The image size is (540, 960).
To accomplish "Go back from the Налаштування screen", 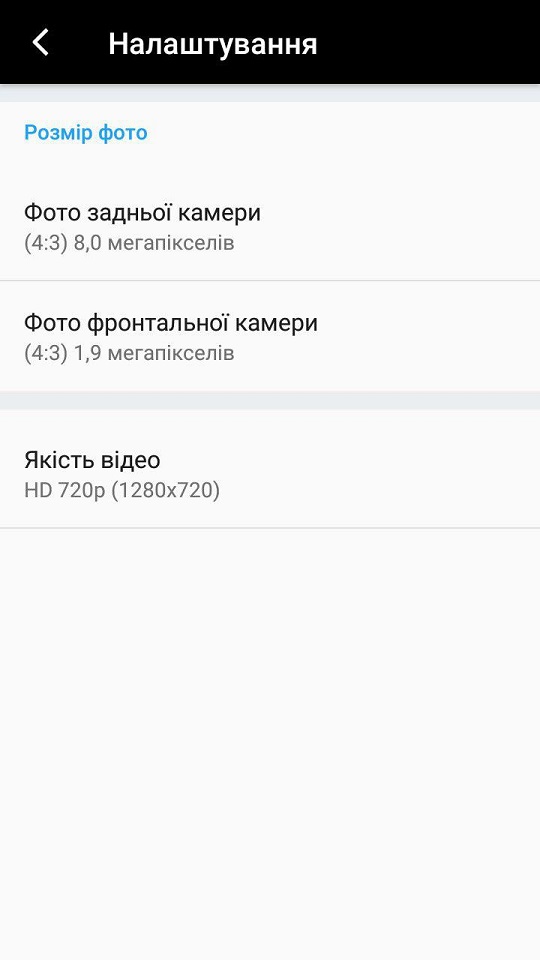I will point(40,43).
